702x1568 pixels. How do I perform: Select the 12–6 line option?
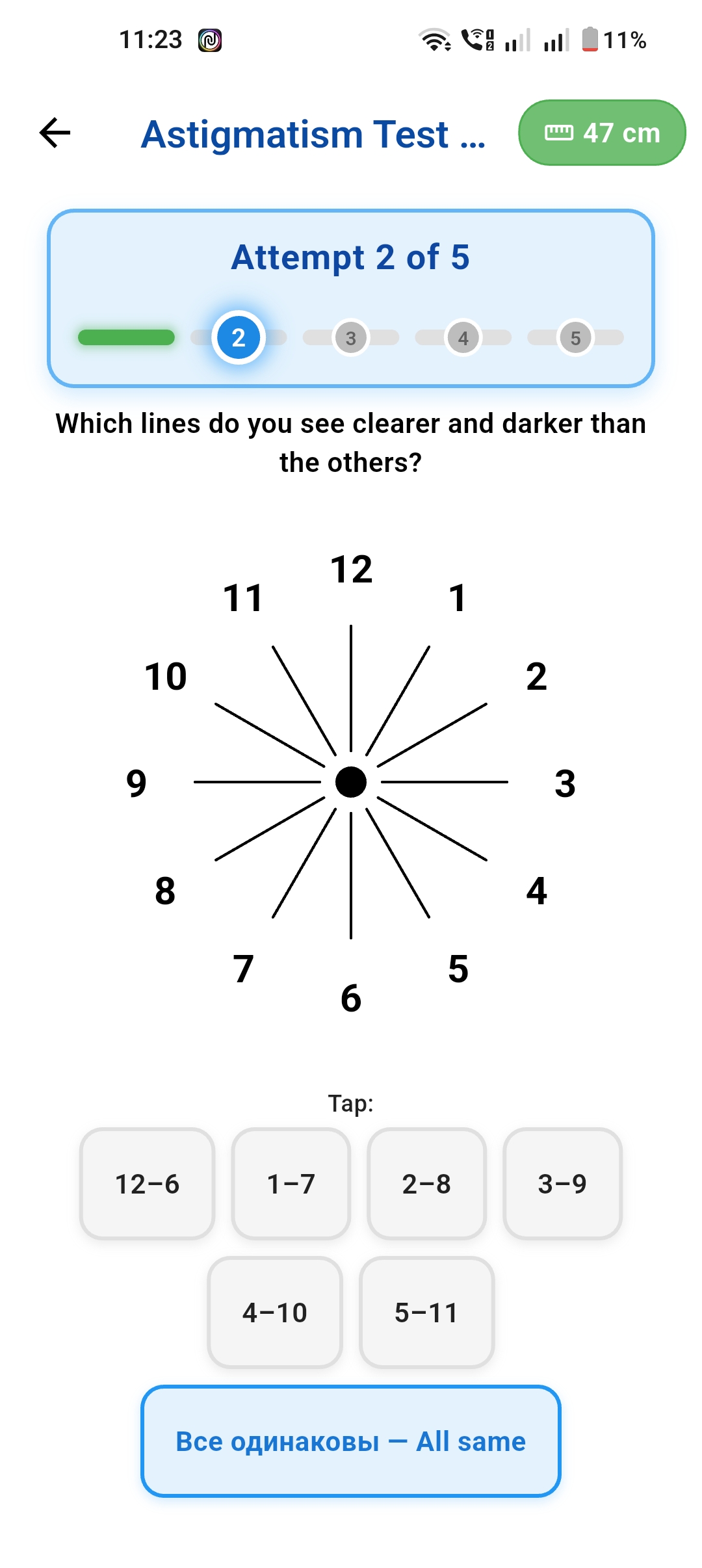click(x=148, y=1184)
